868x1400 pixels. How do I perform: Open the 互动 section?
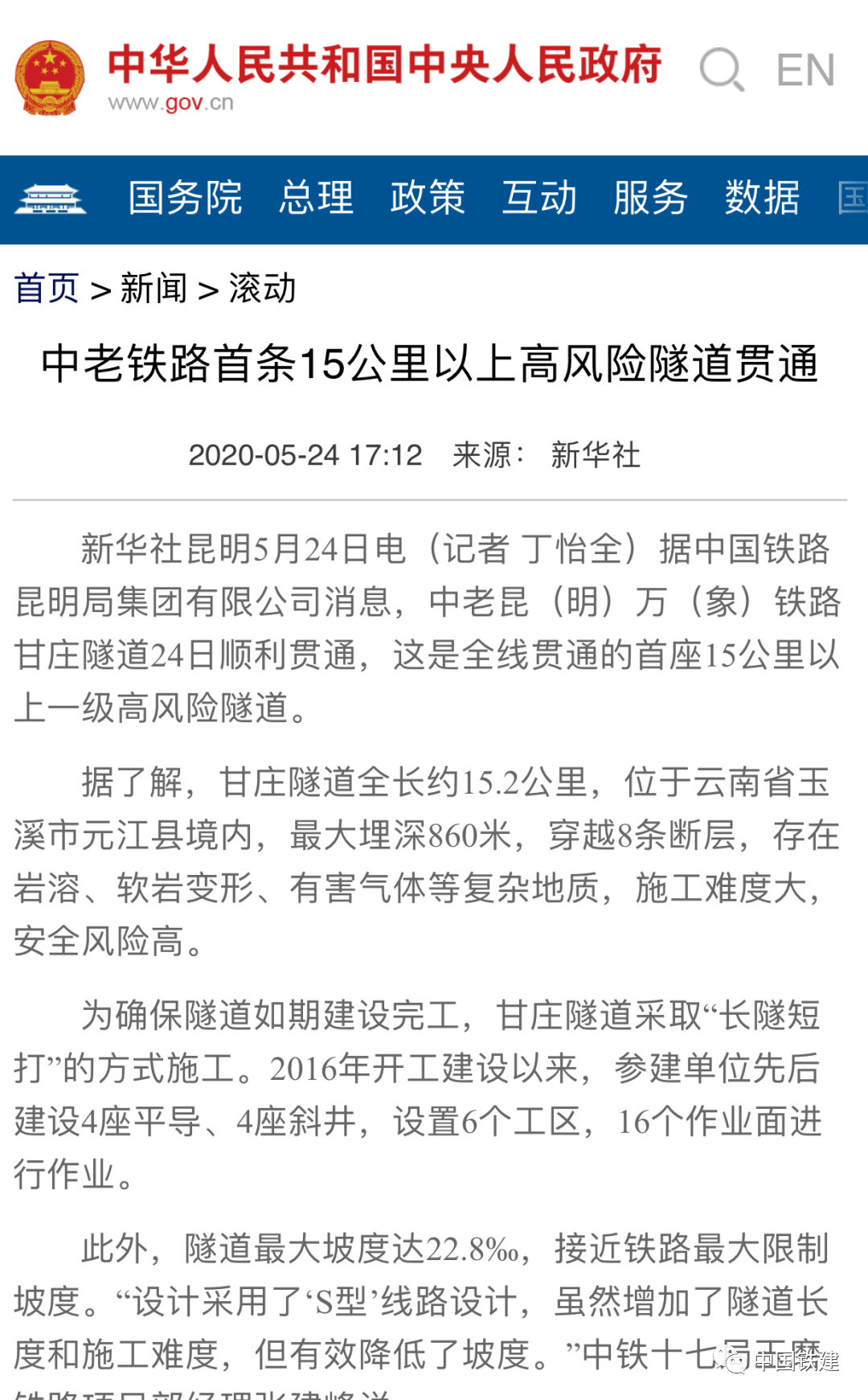(x=539, y=198)
